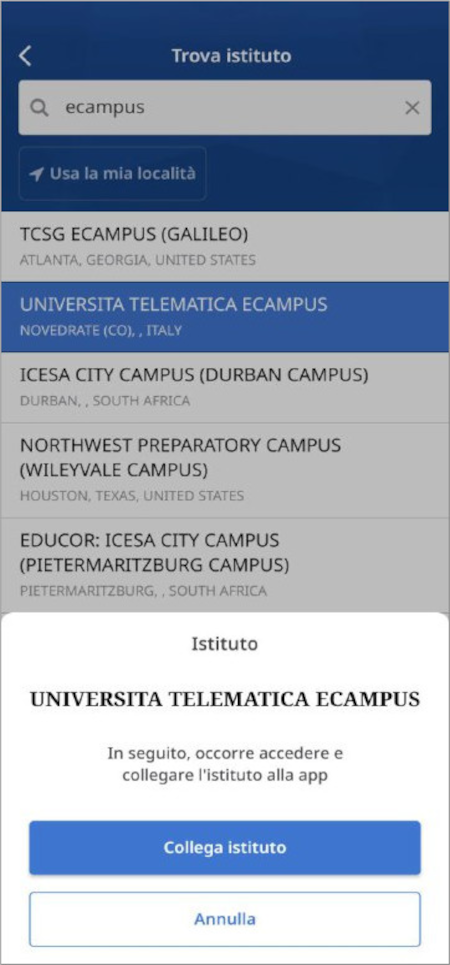Open ICESA CITY CAMPUS (DURBAN CAMPUS)
The height and width of the screenshot is (965, 450).
pos(225,387)
